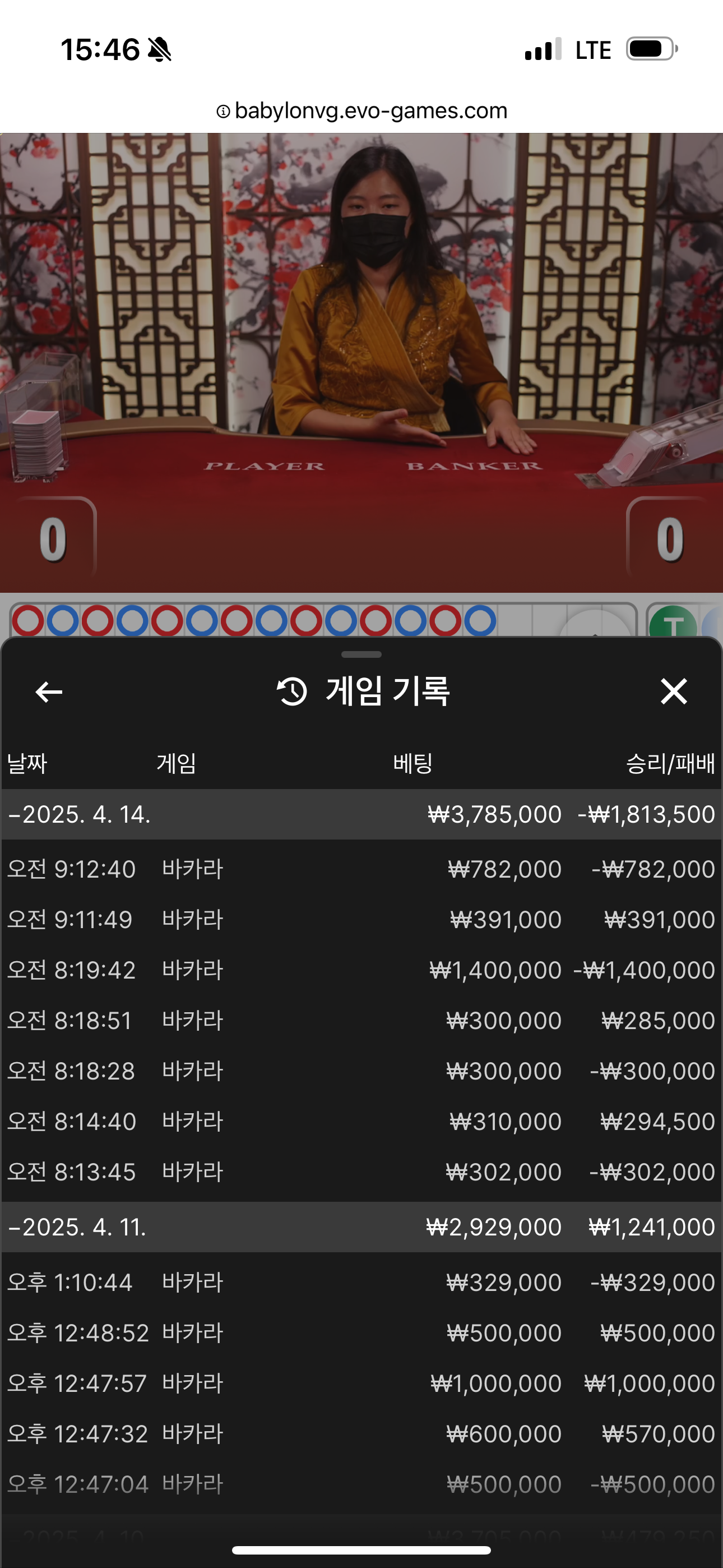
Task: Tap the babylonvg.evo-games.com address bar
Action: tap(361, 111)
